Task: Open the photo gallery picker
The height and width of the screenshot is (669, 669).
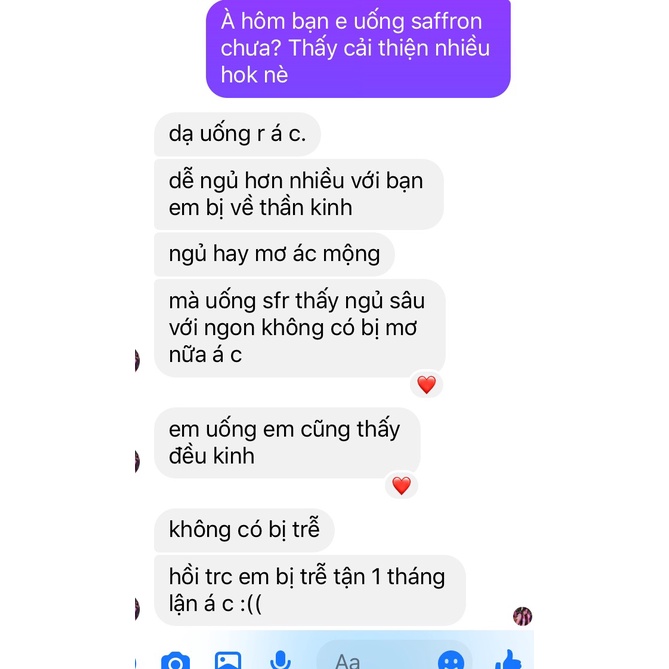Action: coord(228,660)
